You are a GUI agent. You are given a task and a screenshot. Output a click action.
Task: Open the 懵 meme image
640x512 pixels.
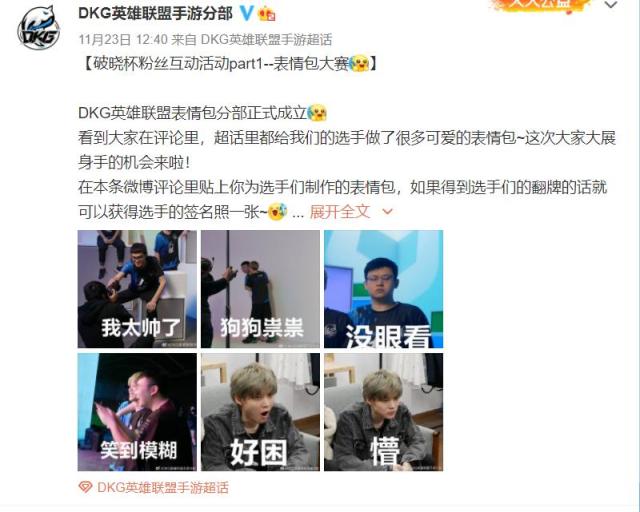pos(383,412)
